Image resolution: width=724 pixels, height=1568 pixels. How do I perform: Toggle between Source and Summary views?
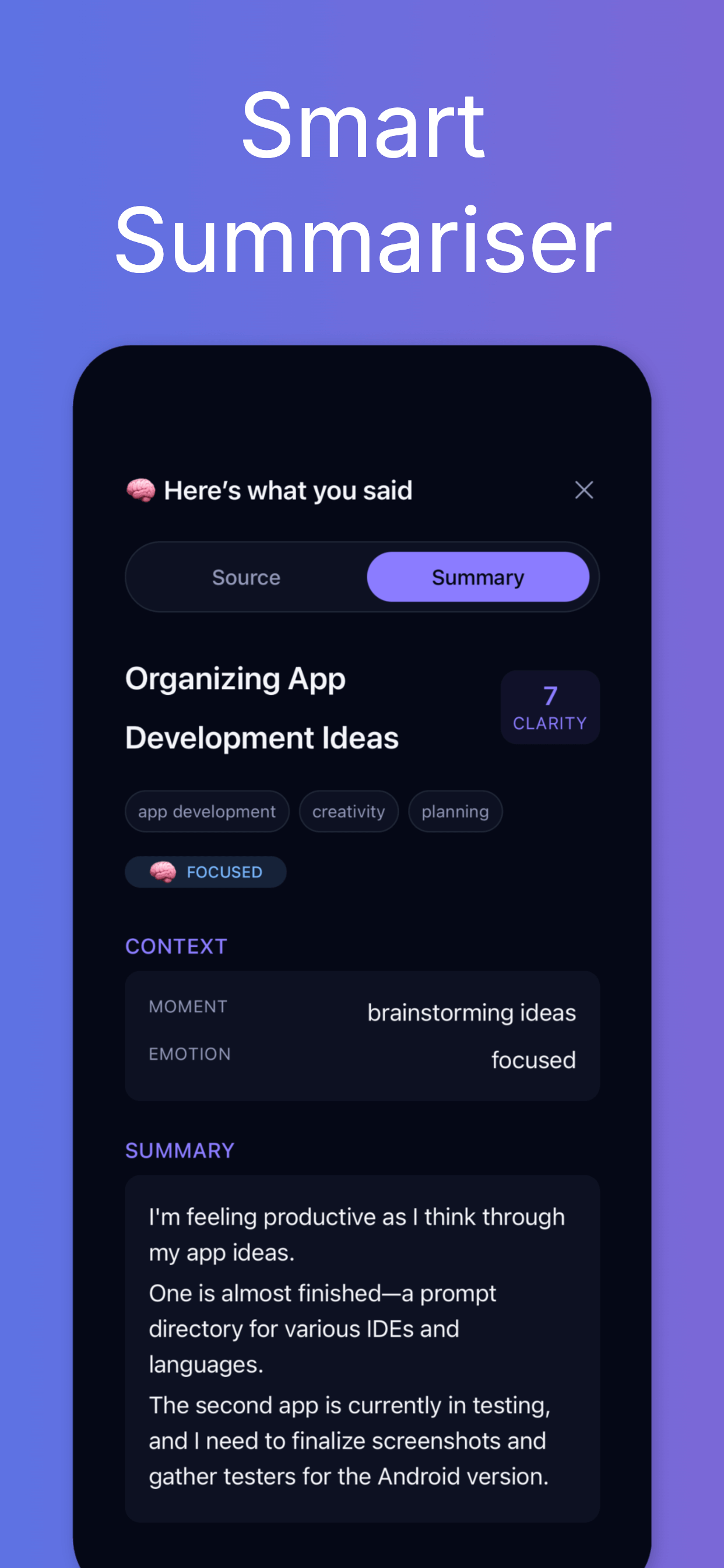coord(362,576)
